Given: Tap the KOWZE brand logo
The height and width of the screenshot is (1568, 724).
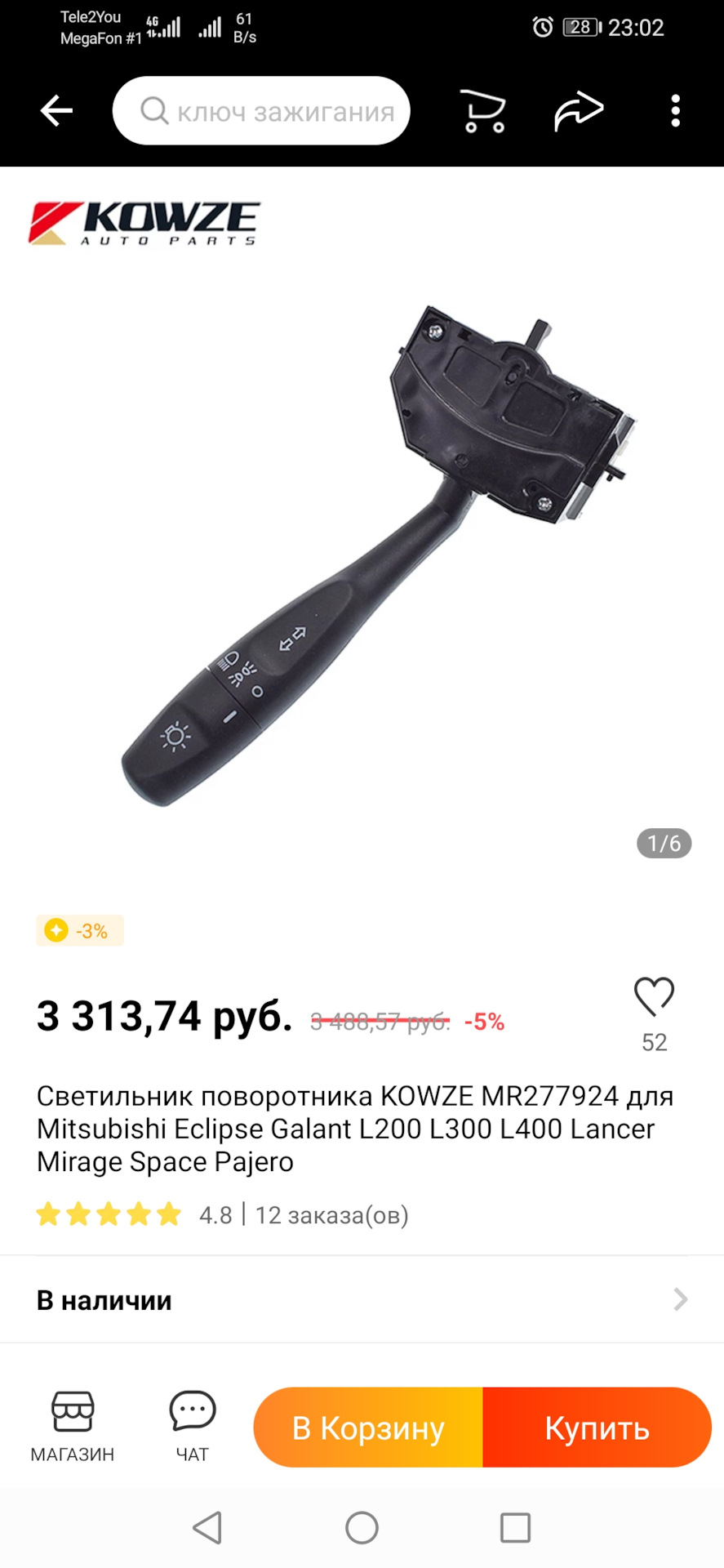Looking at the screenshot, I should pyautogui.click(x=144, y=220).
